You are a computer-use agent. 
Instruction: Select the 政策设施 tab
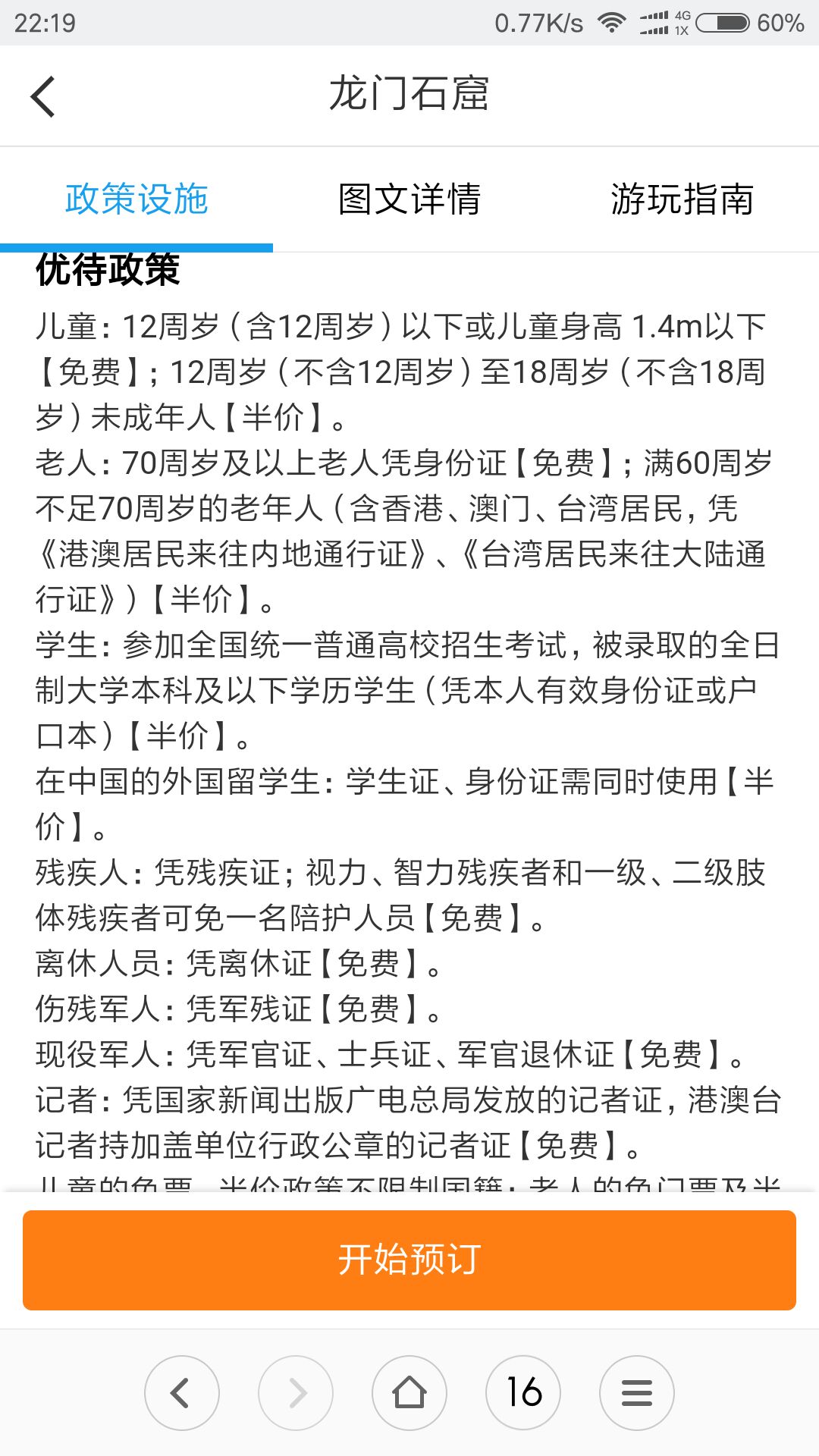(x=136, y=199)
